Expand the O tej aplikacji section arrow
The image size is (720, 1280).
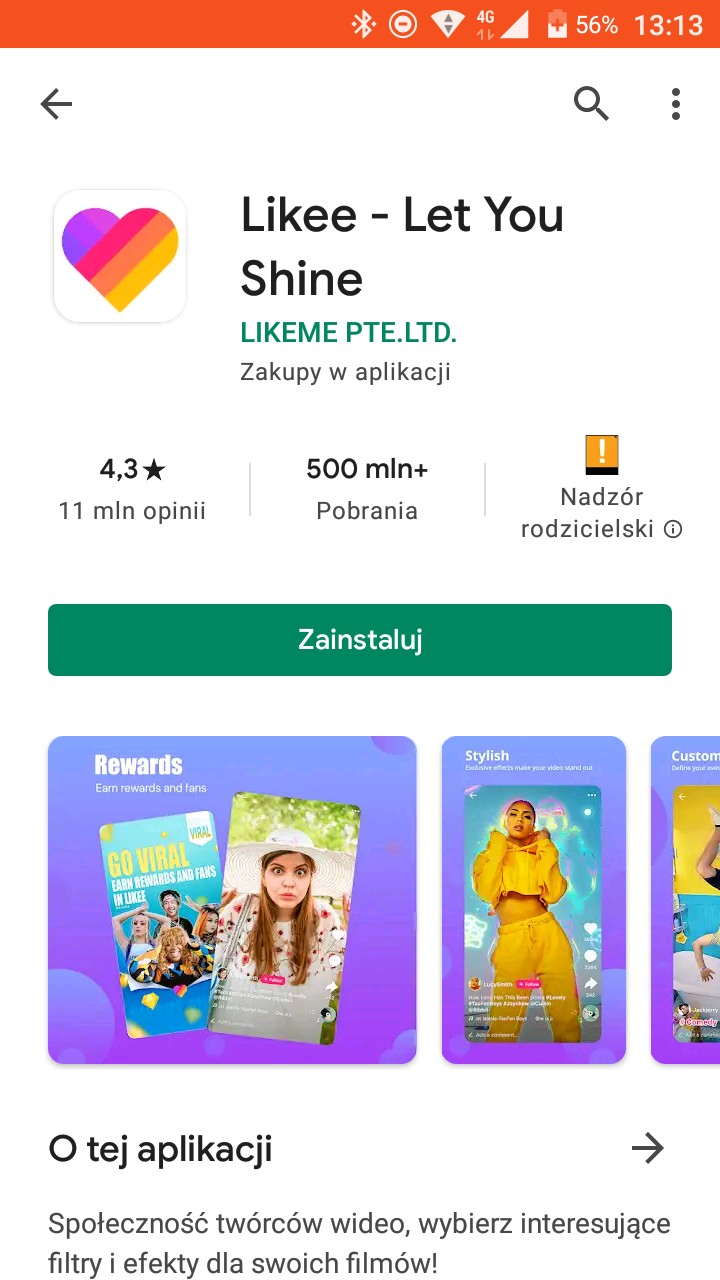(x=648, y=1149)
